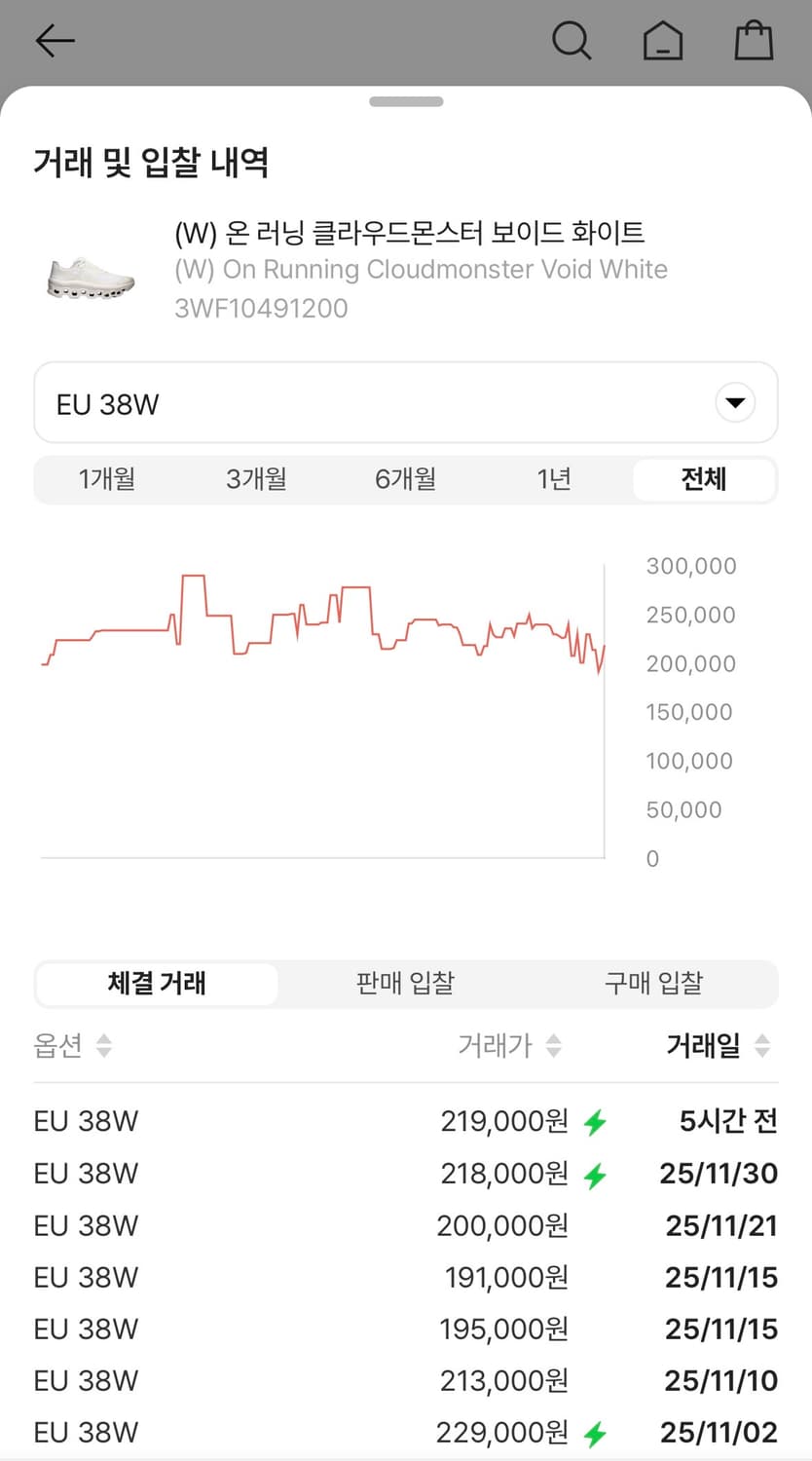Screen dimensions: 812x1461
Task: Click the lightning icon beside 218,000원
Action: [593, 1174]
